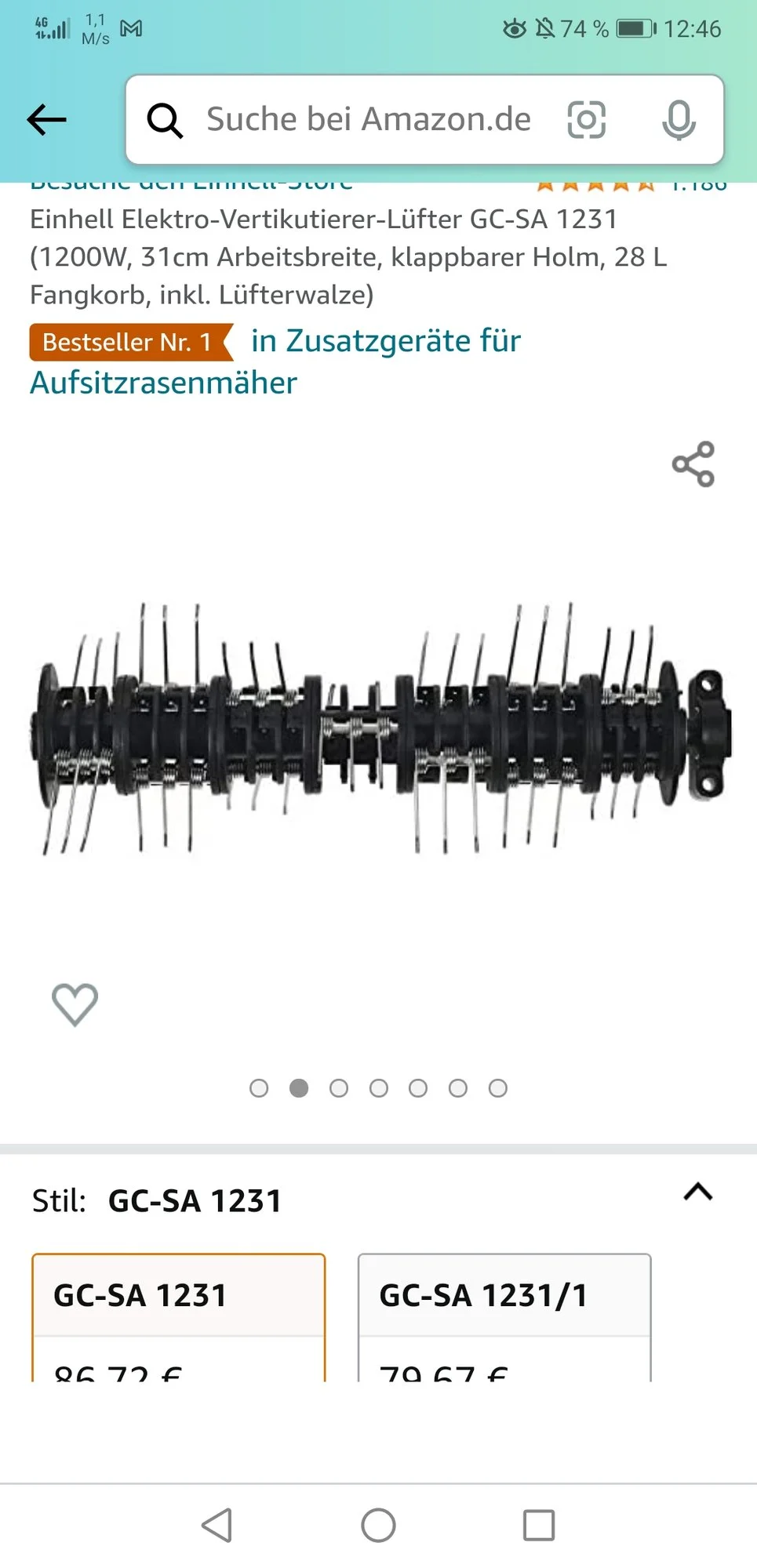
Task: Tap the Amazon.de search field
Action: 367,120
